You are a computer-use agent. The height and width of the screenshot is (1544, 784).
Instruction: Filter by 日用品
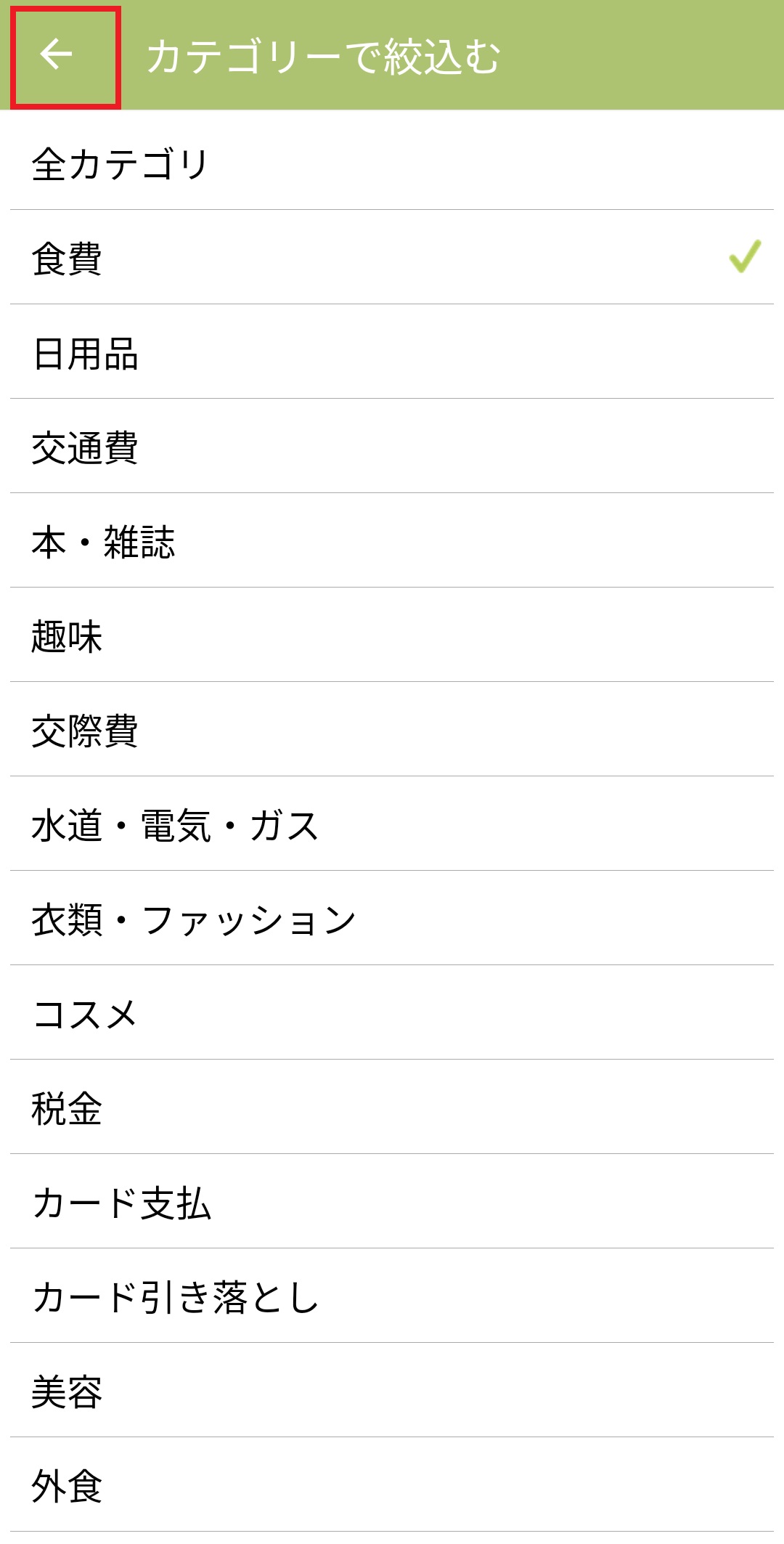pyautogui.click(x=86, y=353)
